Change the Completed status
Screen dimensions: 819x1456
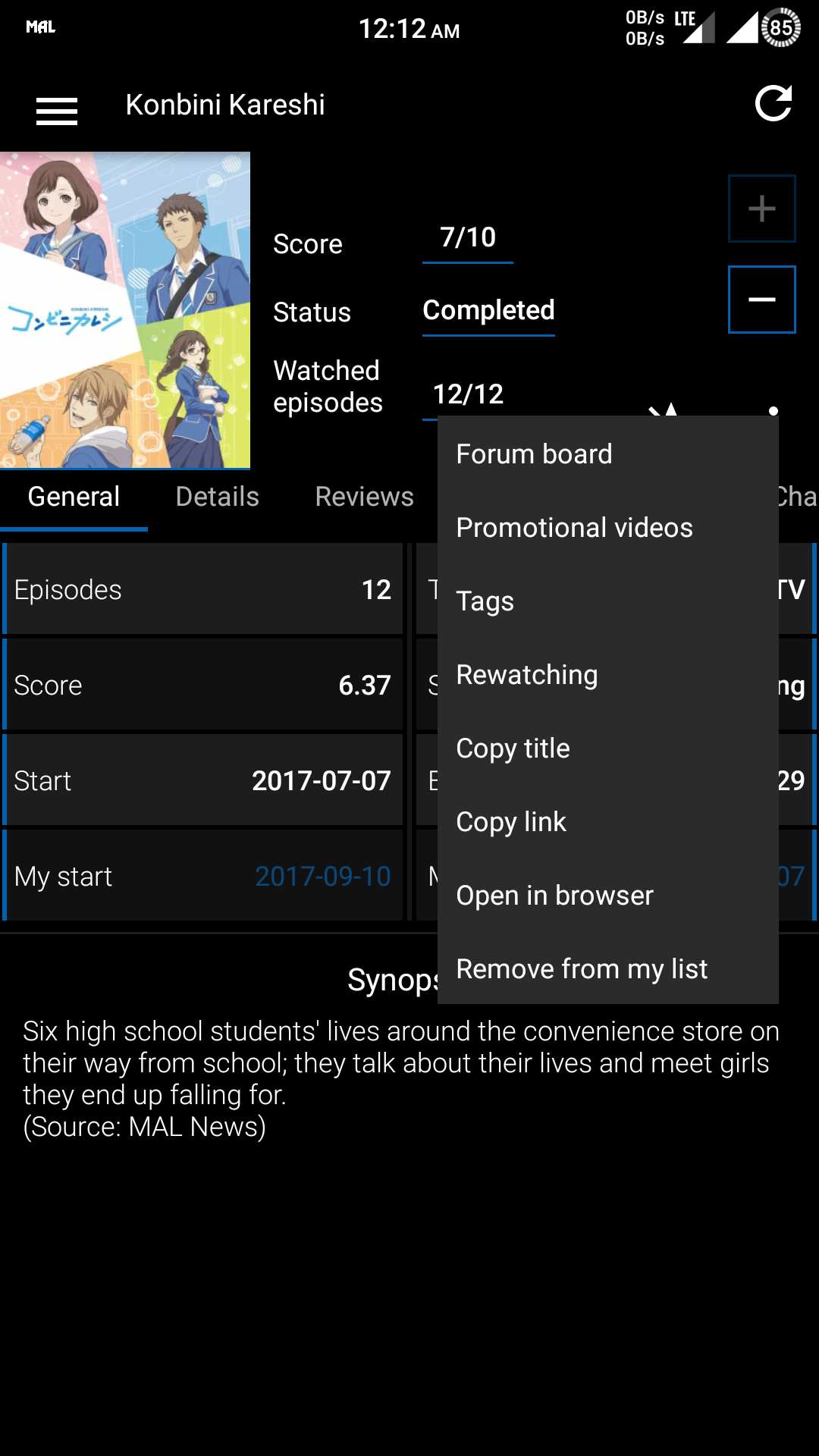click(x=488, y=310)
